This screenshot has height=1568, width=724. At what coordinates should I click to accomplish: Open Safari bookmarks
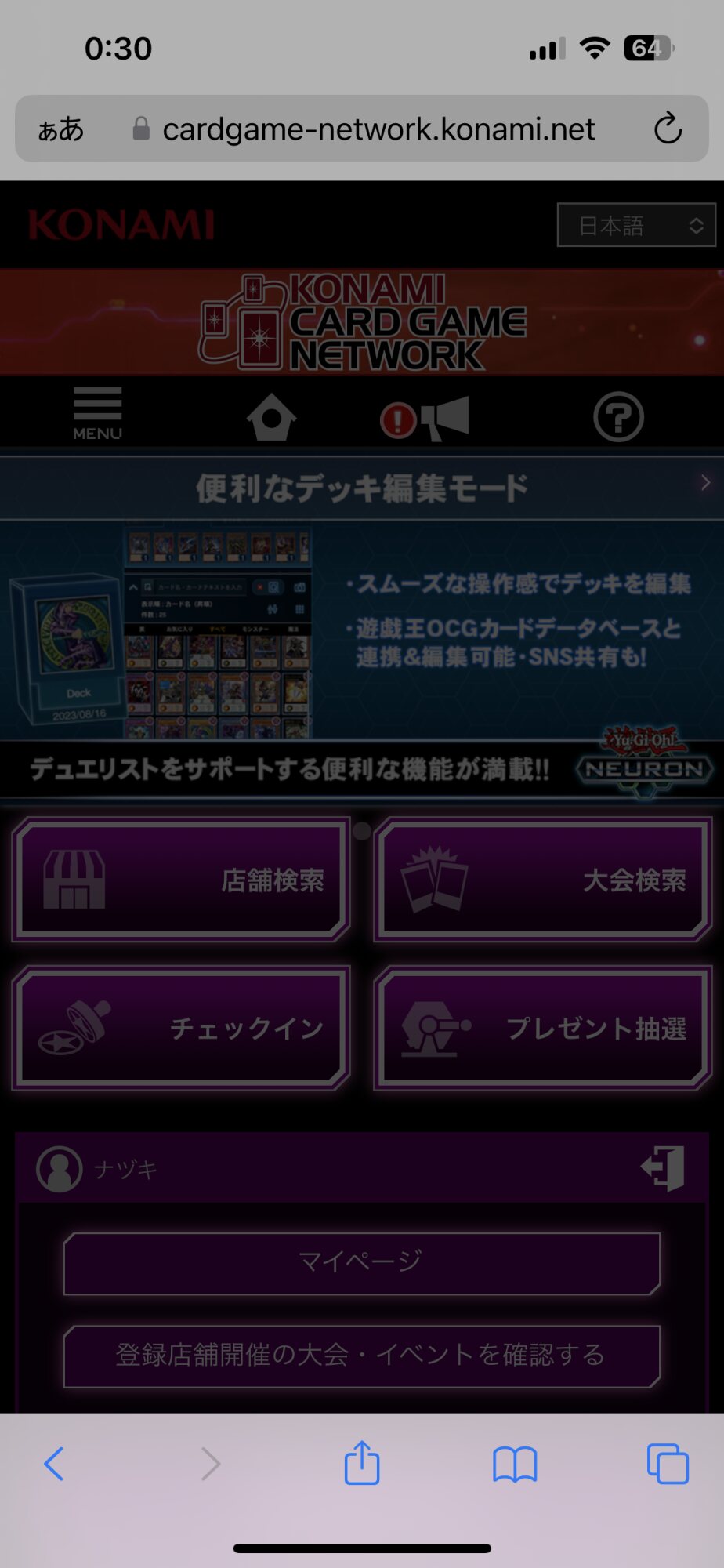click(x=515, y=1464)
